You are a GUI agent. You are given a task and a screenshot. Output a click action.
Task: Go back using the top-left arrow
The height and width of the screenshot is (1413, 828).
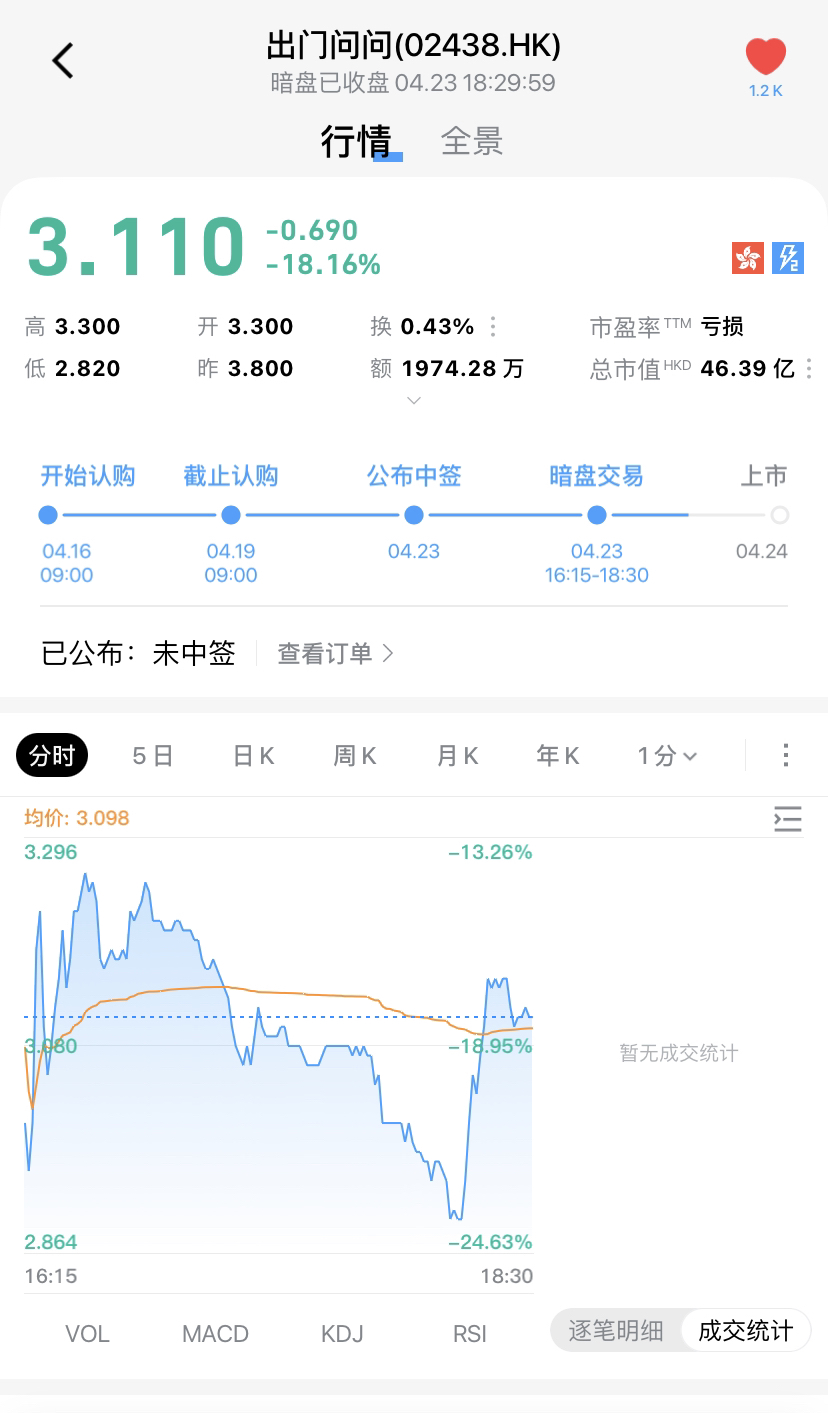tap(63, 61)
